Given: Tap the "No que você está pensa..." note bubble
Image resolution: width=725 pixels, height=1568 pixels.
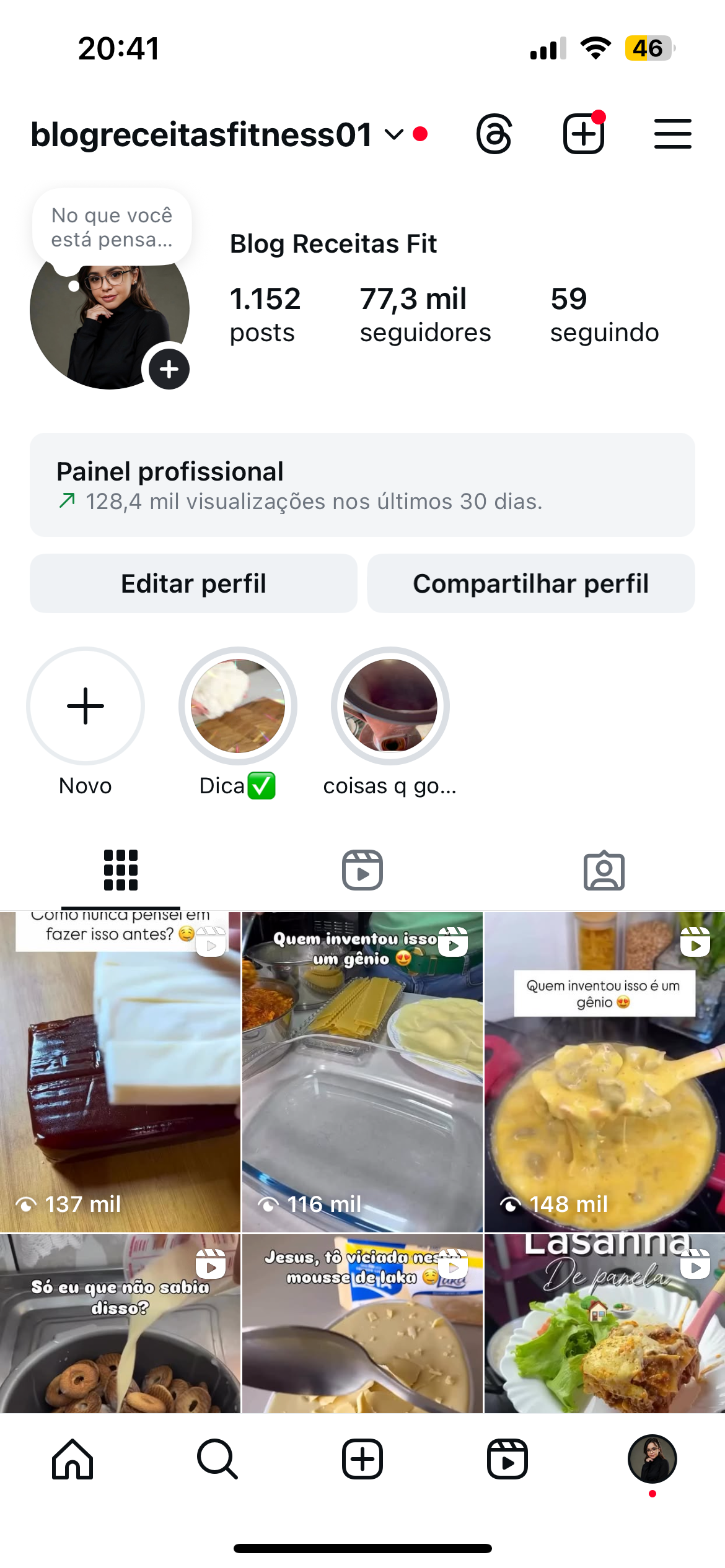Looking at the screenshot, I should click(x=112, y=228).
